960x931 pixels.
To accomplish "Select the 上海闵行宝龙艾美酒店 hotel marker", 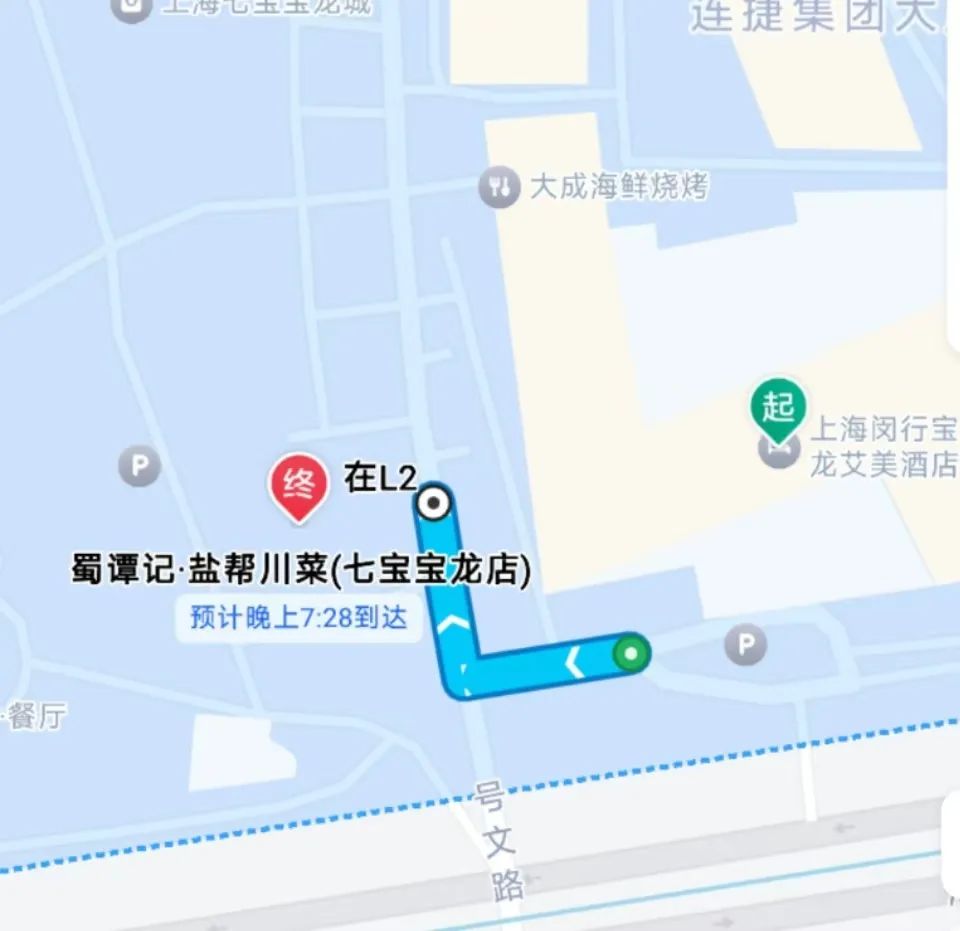I will (x=778, y=450).
